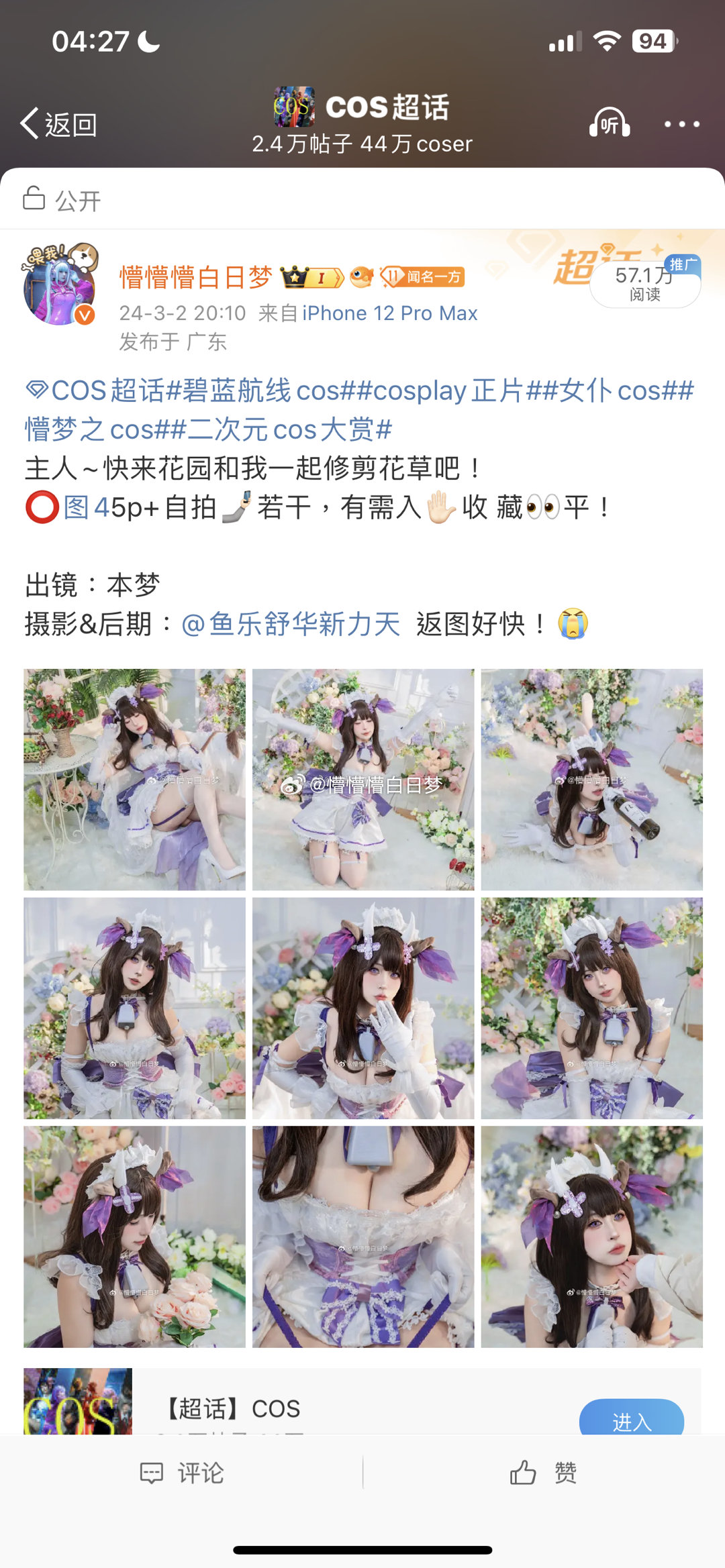
Task: Open mention @鱼乐舒华新力天
Action: 291,624
